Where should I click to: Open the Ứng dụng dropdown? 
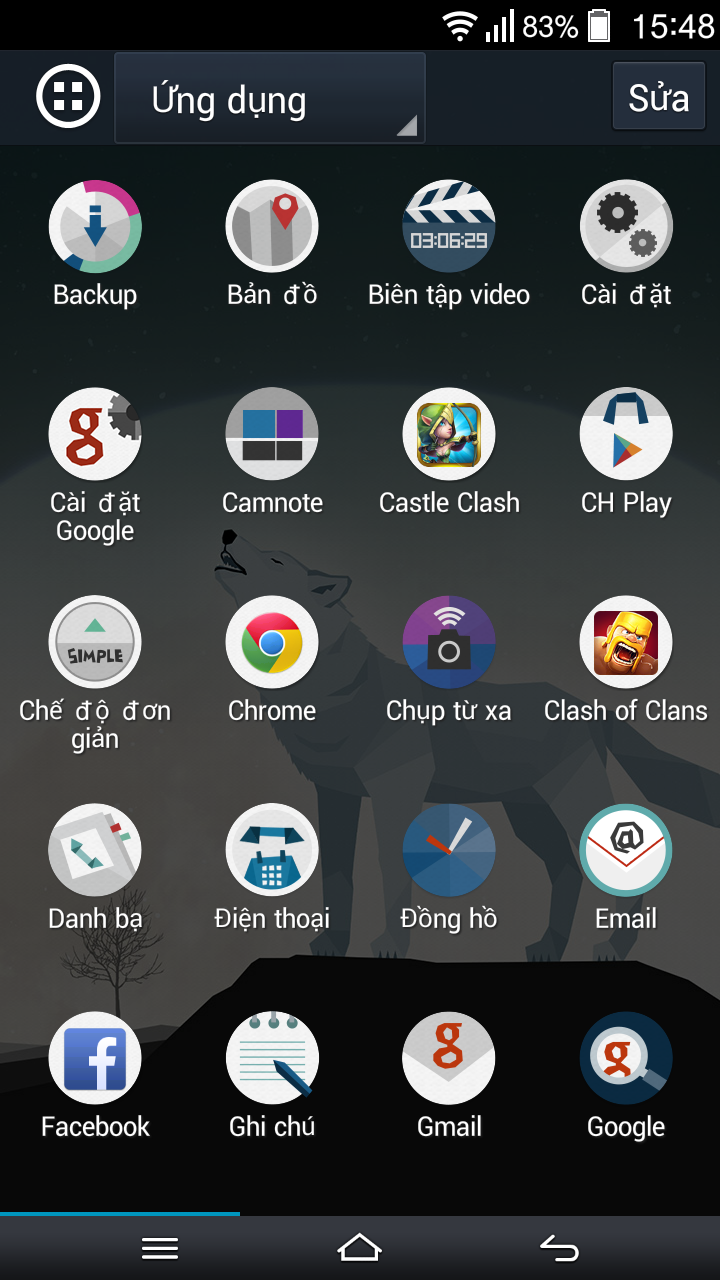pos(270,98)
